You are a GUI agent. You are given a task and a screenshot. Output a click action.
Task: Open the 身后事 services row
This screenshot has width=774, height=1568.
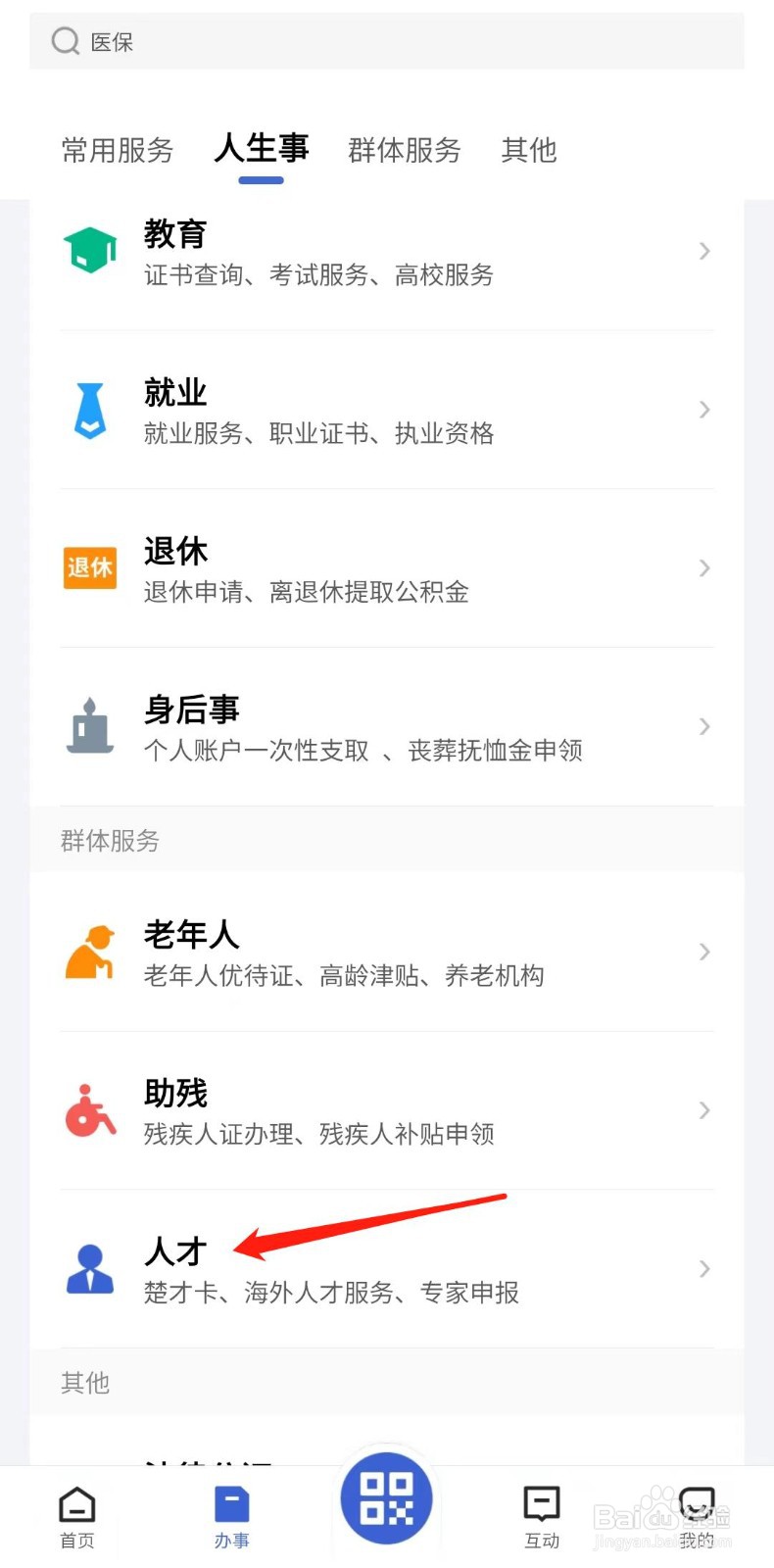386,727
